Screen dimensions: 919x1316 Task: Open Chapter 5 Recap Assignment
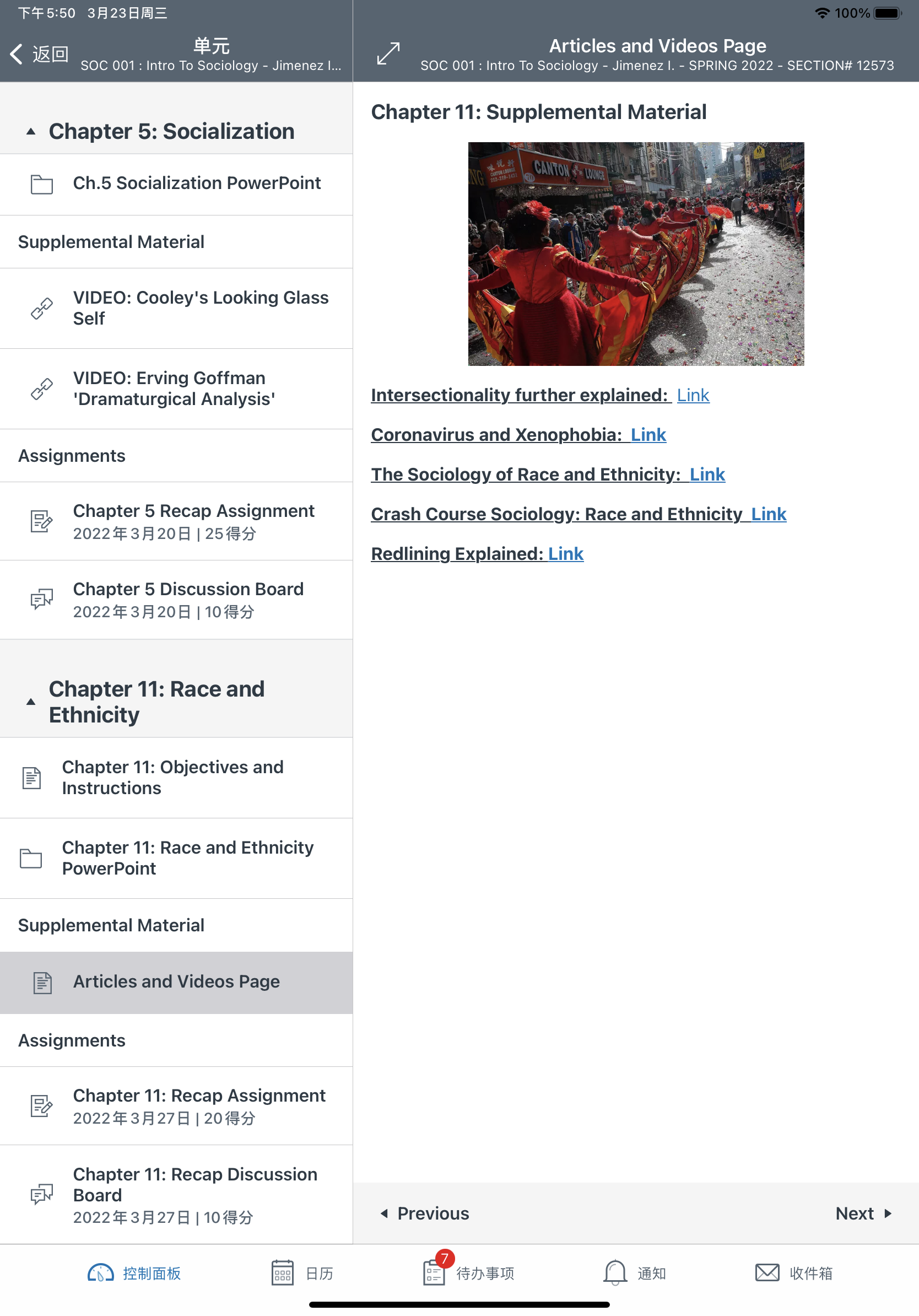pyautogui.click(x=176, y=521)
